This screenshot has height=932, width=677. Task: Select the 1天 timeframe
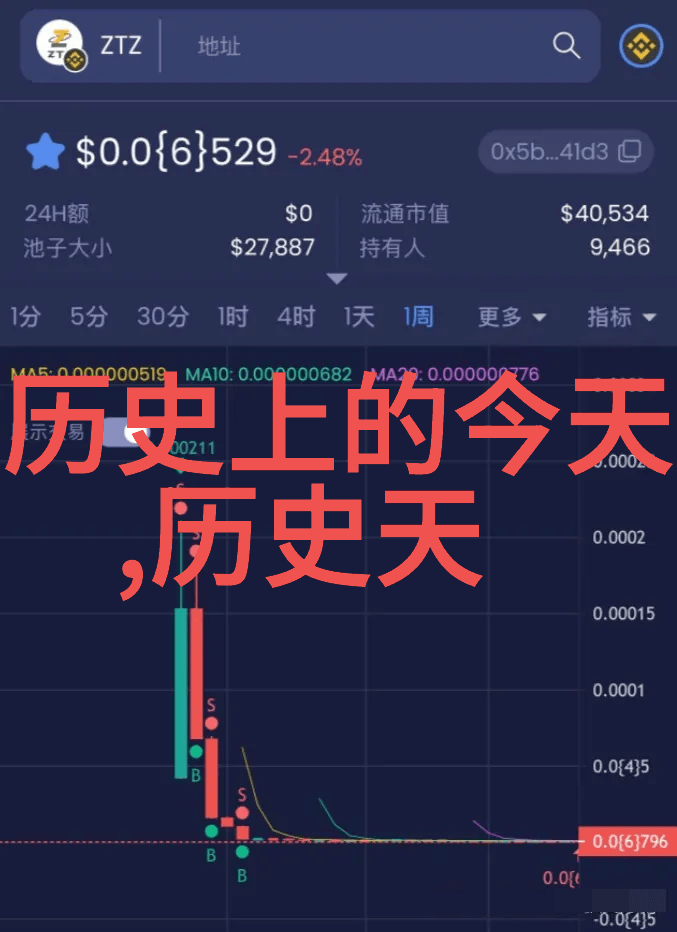point(359,317)
